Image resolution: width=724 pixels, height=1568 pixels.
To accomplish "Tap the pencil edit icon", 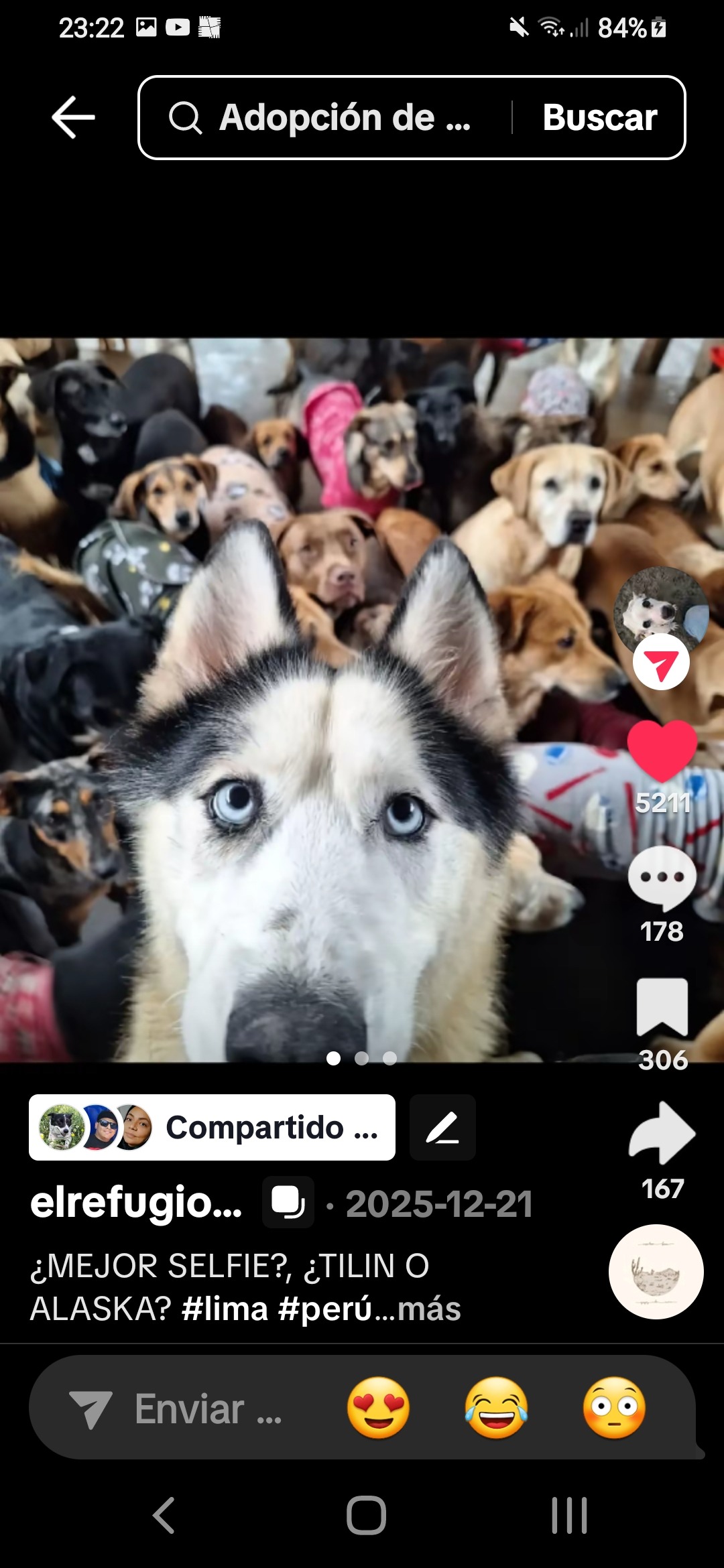I will [x=442, y=1128].
